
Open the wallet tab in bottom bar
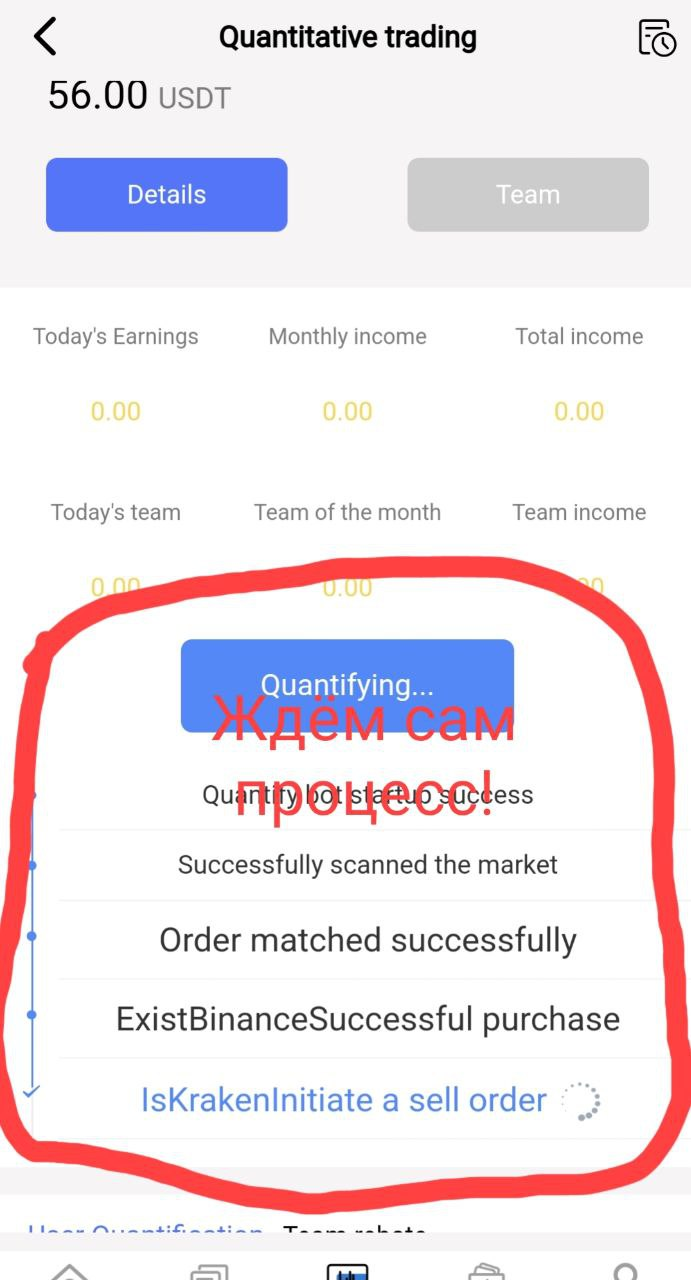click(486, 1270)
